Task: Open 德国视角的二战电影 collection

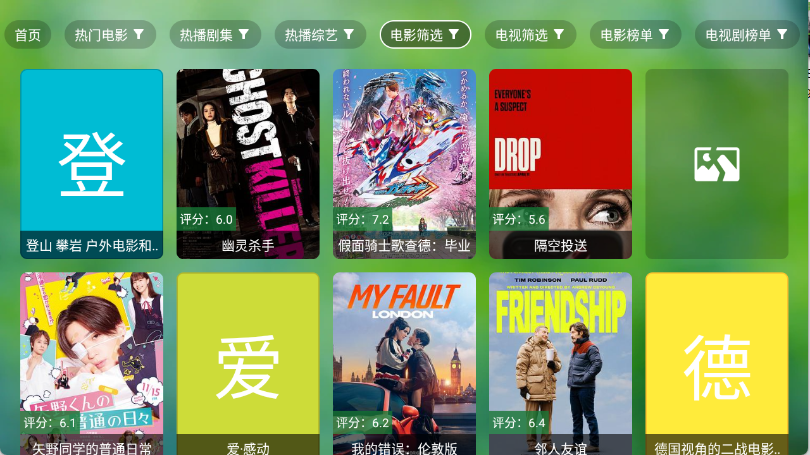Action: [x=716, y=364]
